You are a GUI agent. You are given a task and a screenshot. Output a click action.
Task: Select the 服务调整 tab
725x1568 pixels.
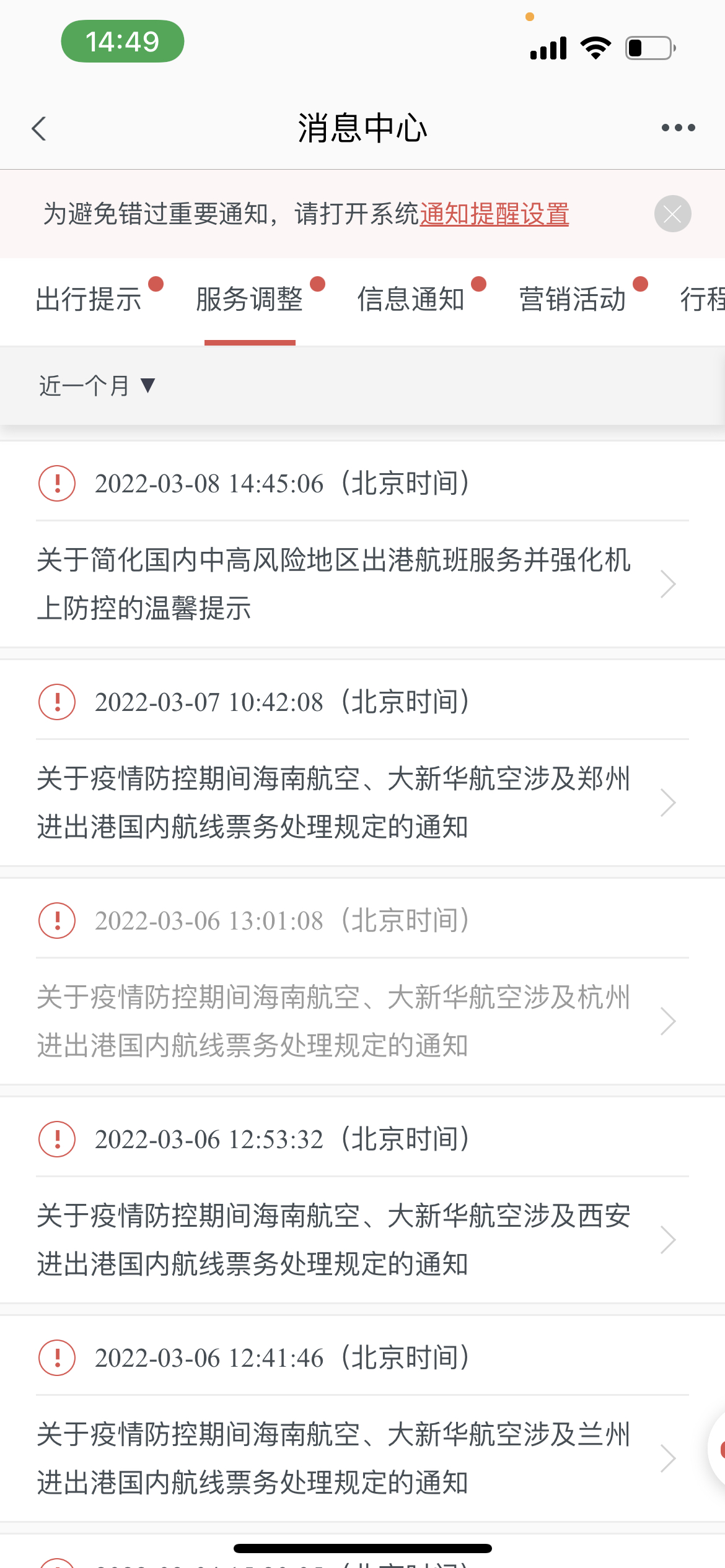[x=249, y=300]
